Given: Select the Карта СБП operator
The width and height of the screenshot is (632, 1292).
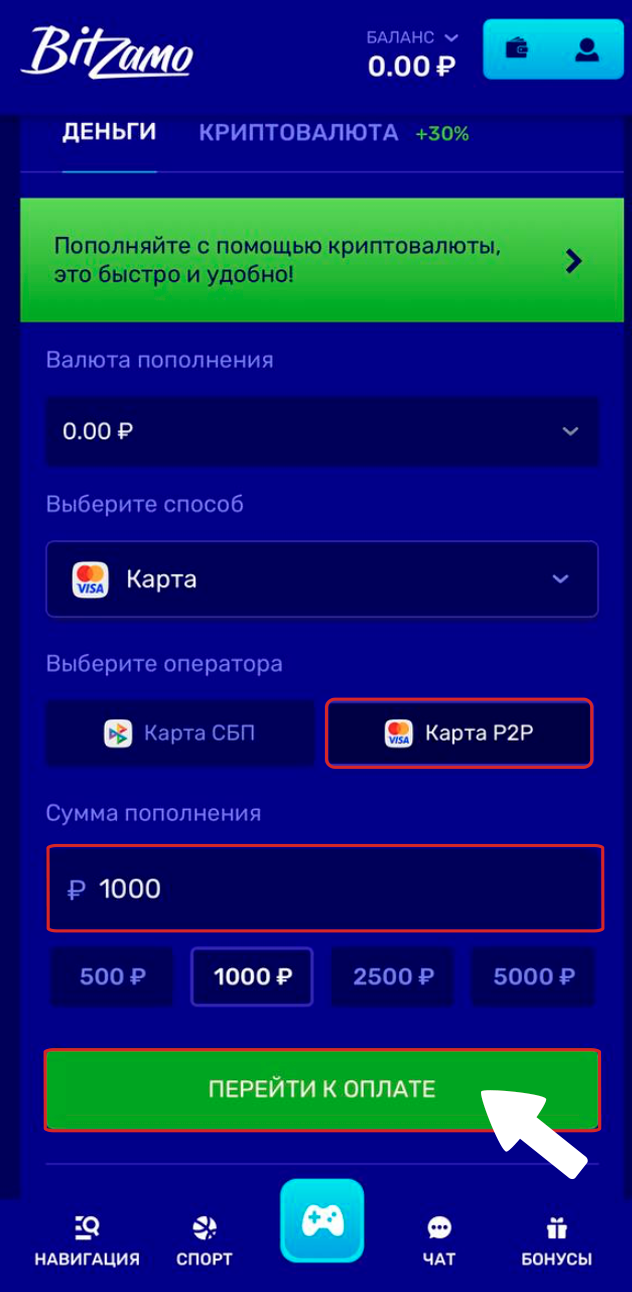Looking at the screenshot, I should pos(180,733).
